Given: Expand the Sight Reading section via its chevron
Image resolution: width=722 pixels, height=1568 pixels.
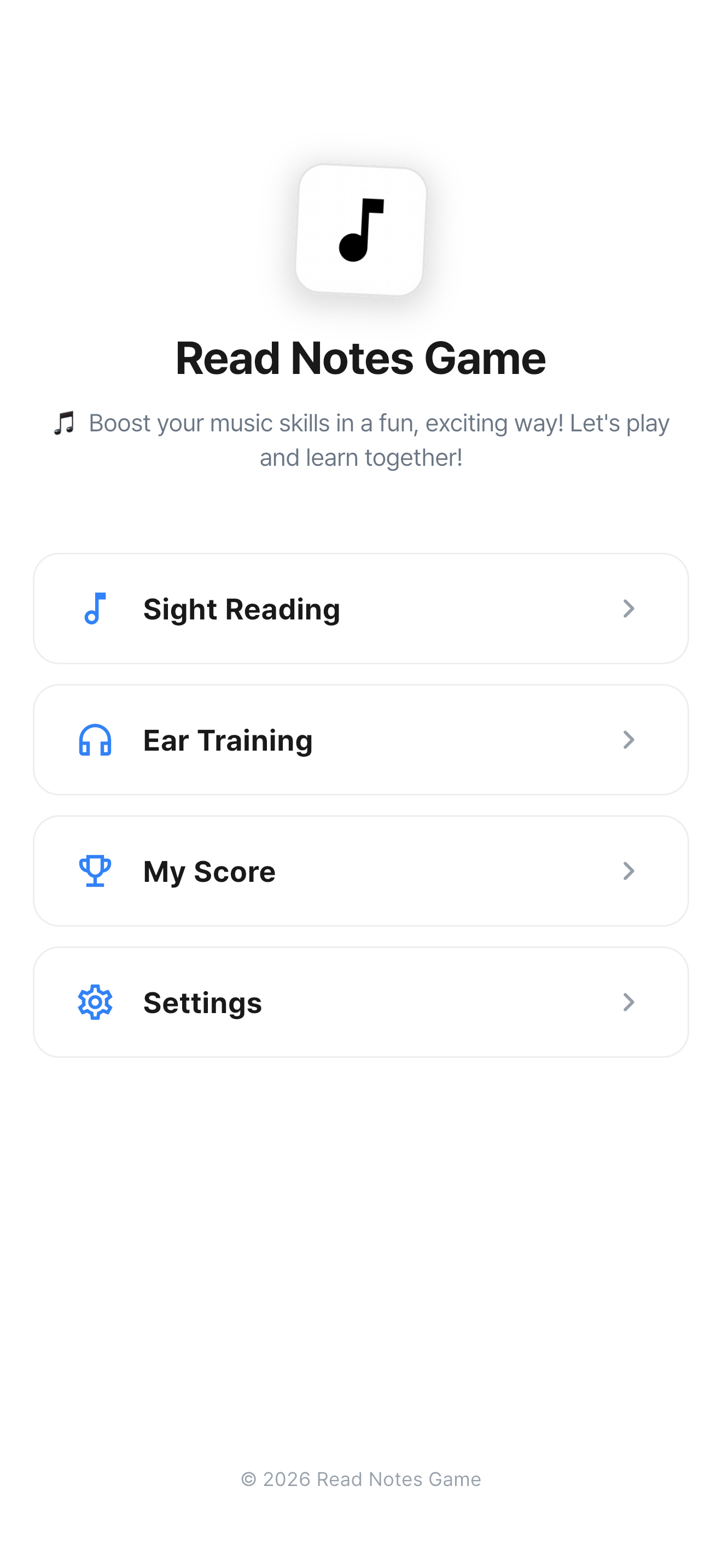Looking at the screenshot, I should click(x=628, y=608).
